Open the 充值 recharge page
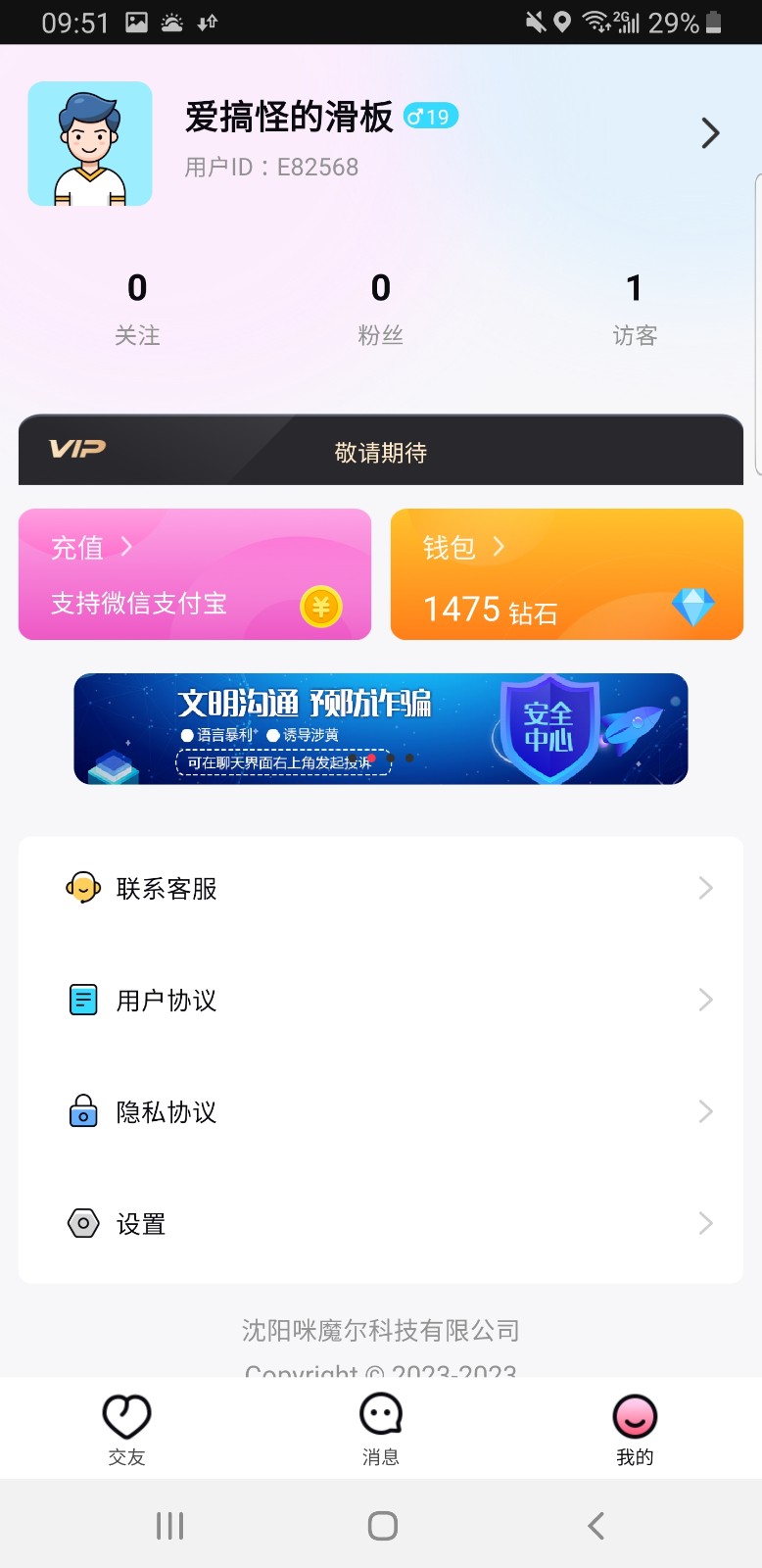The width and height of the screenshot is (762, 1568). [194, 574]
